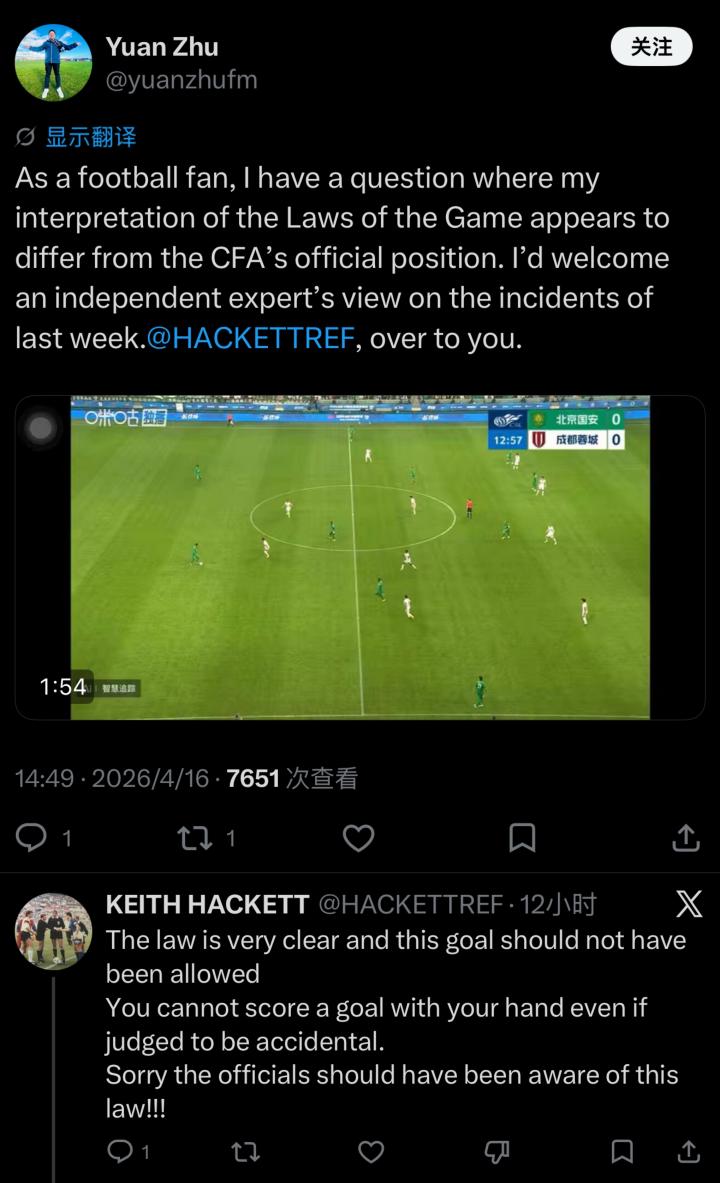The height and width of the screenshot is (1183, 720).
Task: Reply to Keith Hackett's comment
Action: 120,1152
